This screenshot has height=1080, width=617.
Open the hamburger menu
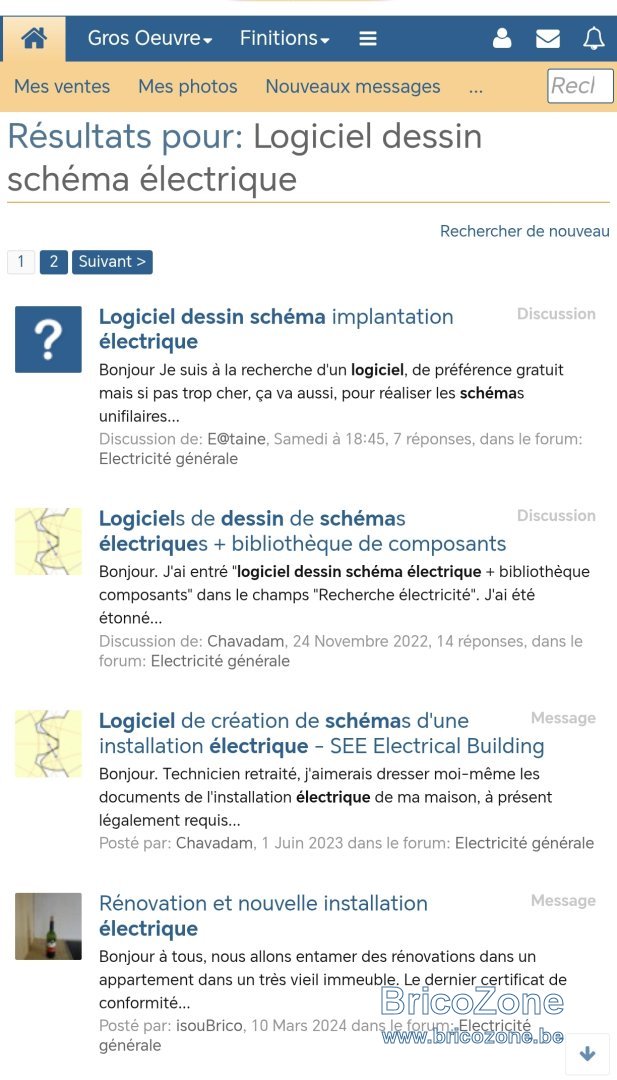pos(368,39)
